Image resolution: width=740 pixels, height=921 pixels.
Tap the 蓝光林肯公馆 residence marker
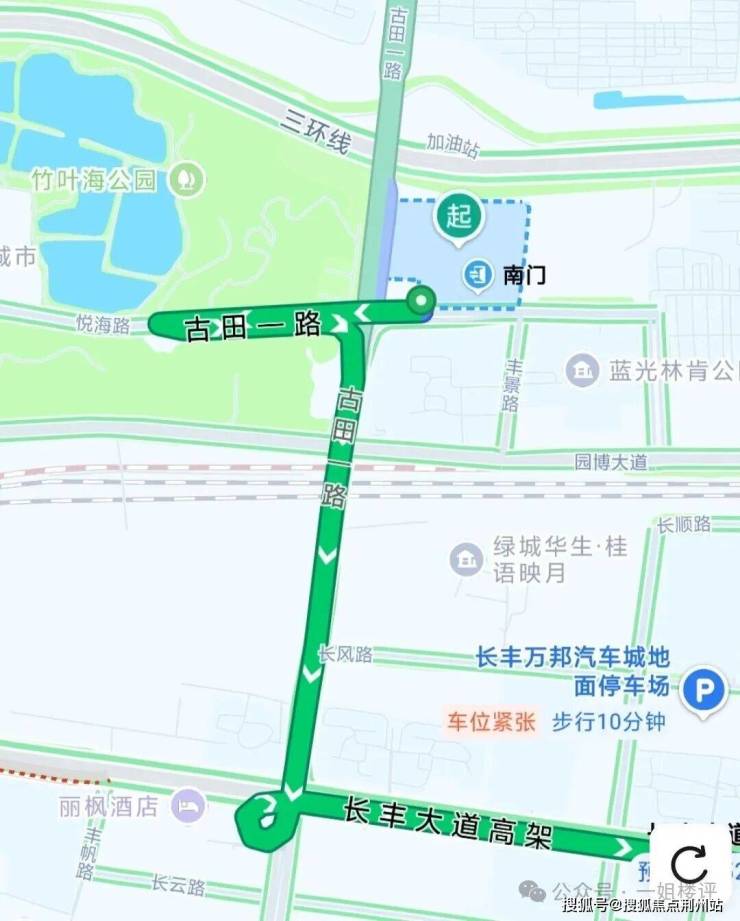[581, 370]
